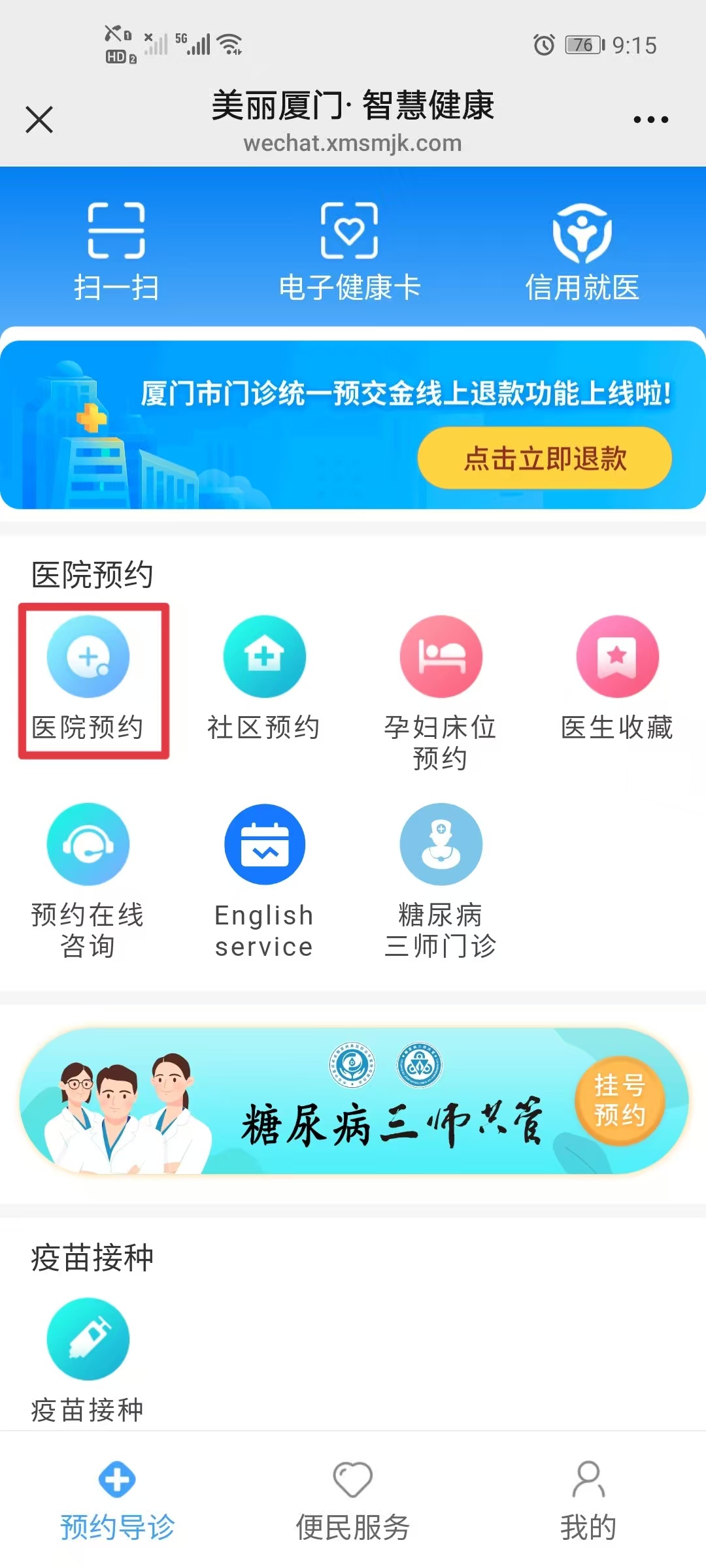Viewport: 706px width, 1568px height.
Task: Open 疫苗接种 vaccination
Action: 88,1359
